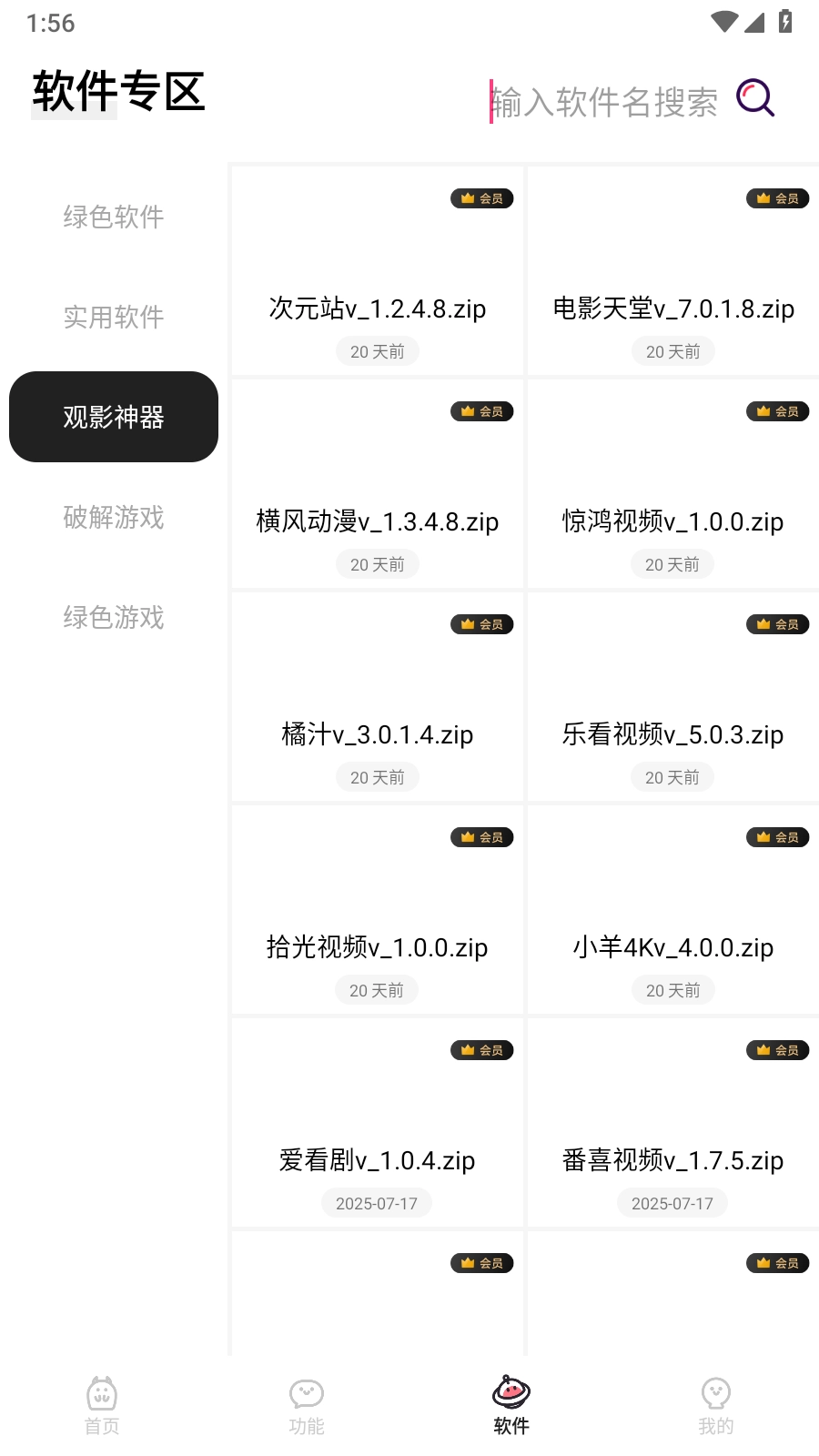This screenshot has height=1456, width=819.
Task: Tap the 会员 crown badge on 次元站
Action: pyautogui.click(x=481, y=197)
